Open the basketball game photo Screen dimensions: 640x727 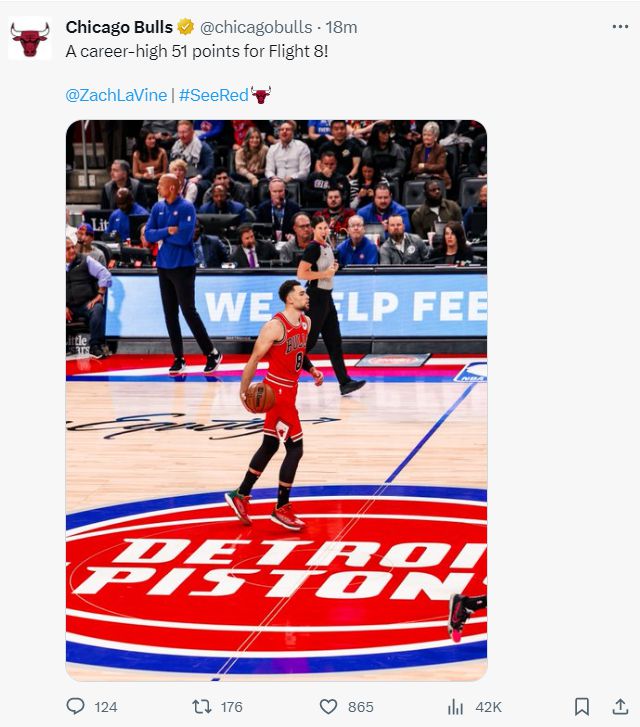(x=276, y=400)
